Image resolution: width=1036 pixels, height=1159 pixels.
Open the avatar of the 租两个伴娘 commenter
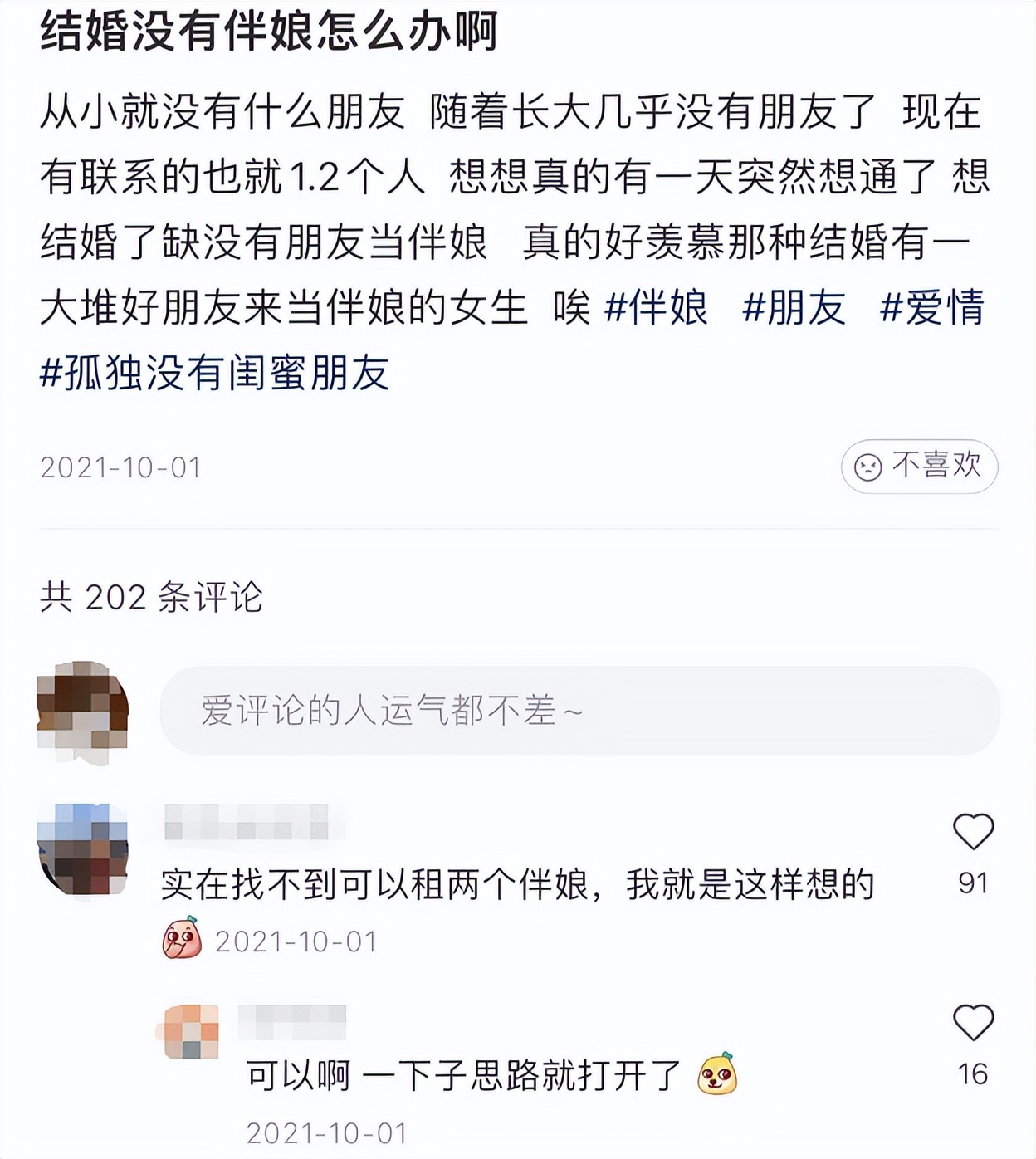[83, 850]
